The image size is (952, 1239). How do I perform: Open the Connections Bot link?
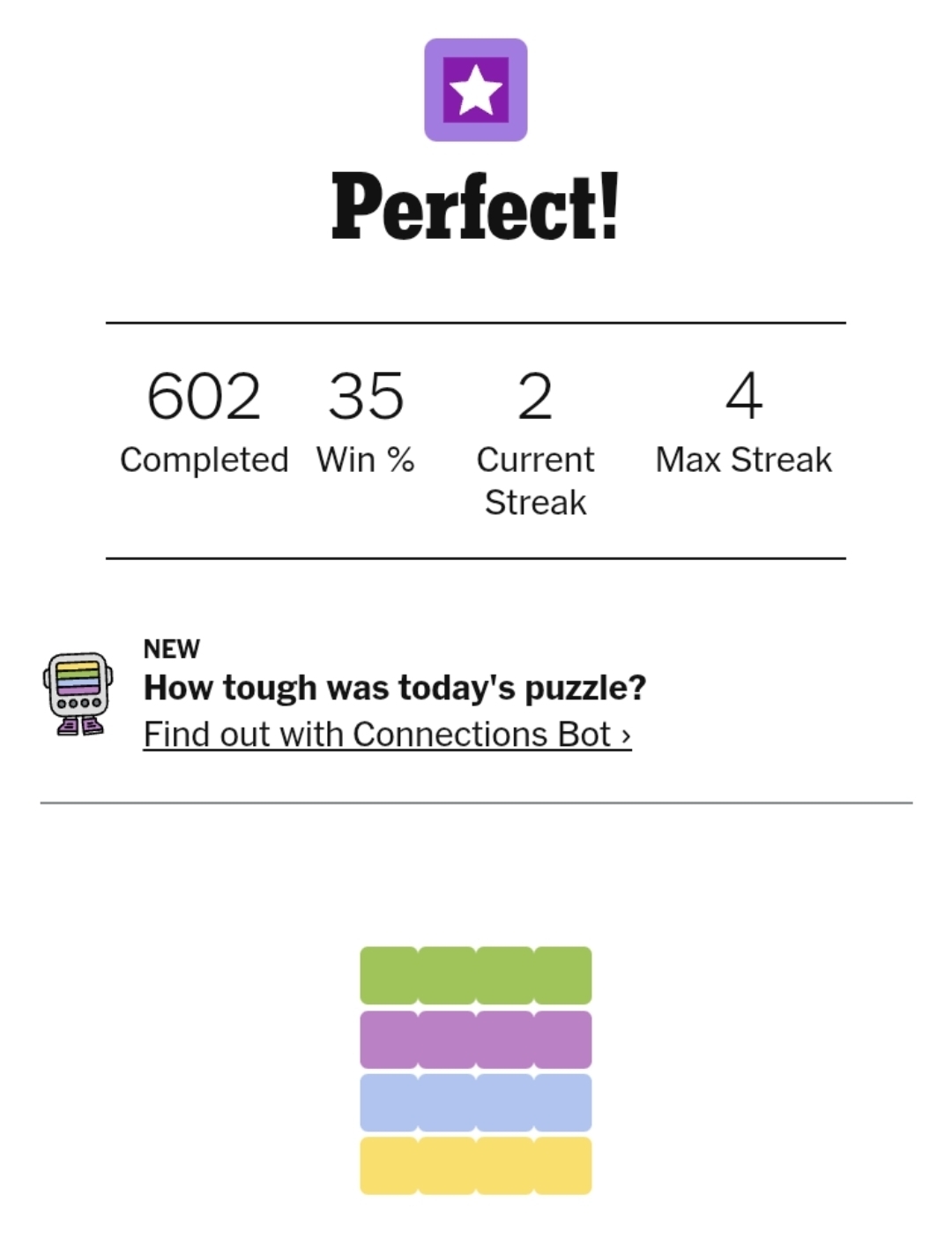(387, 734)
